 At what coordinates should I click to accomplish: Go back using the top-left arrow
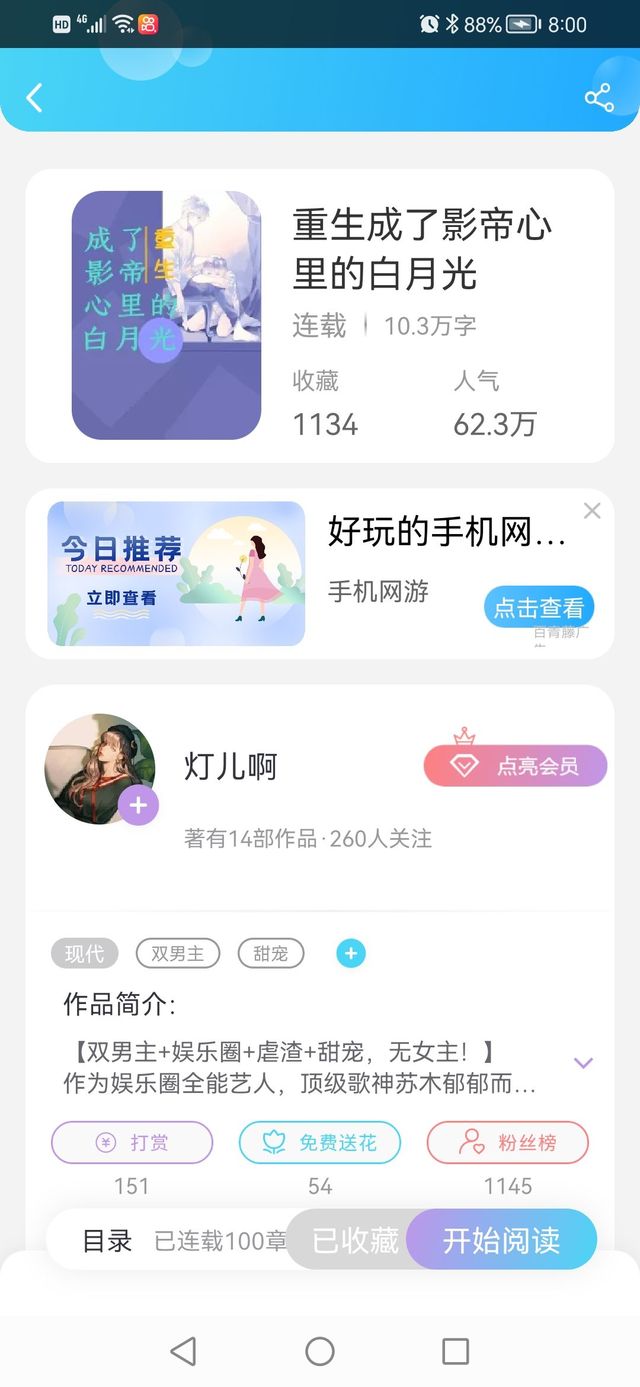point(35,98)
